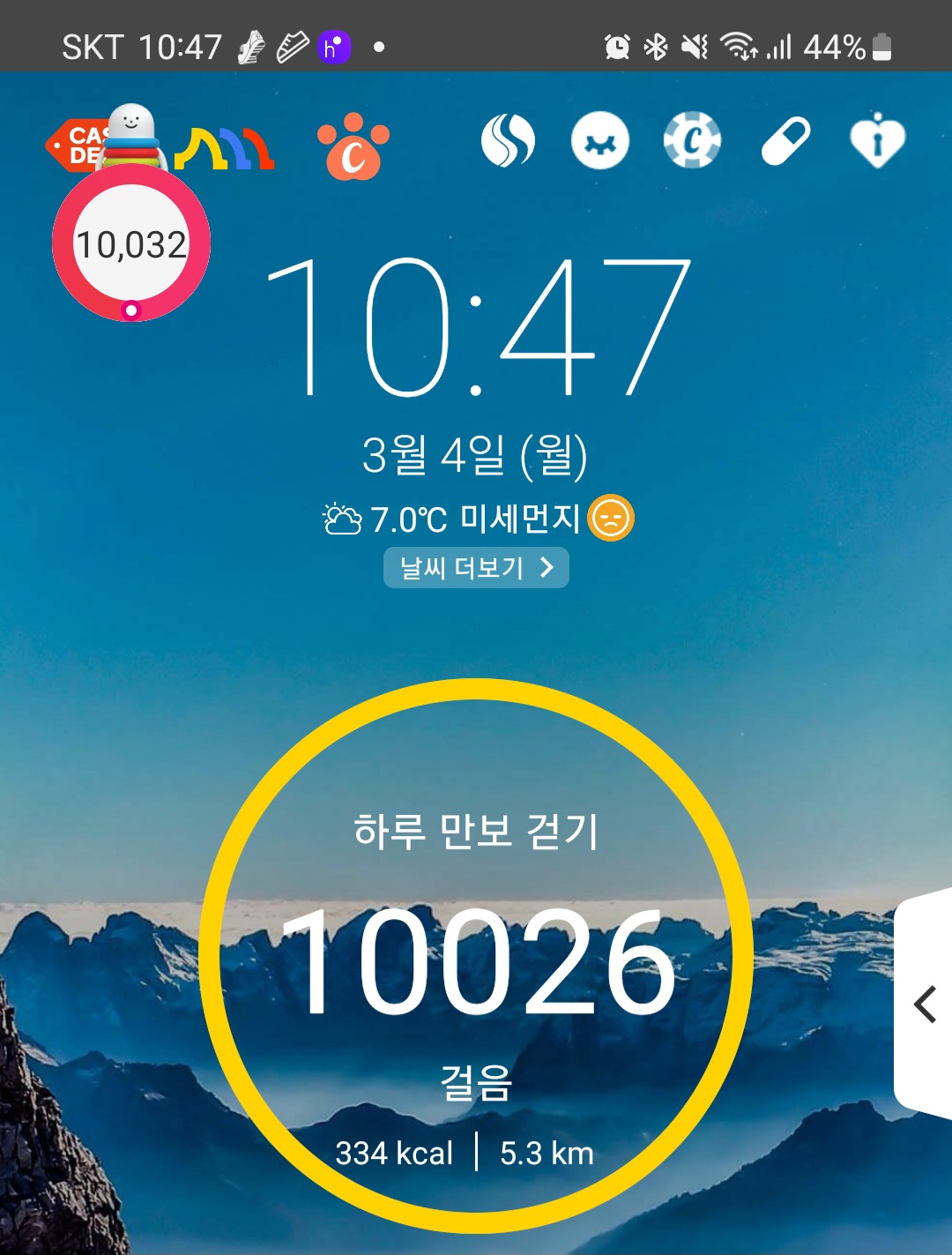Open the pill medication icon
952x1255 pixels.
point(785,141)
